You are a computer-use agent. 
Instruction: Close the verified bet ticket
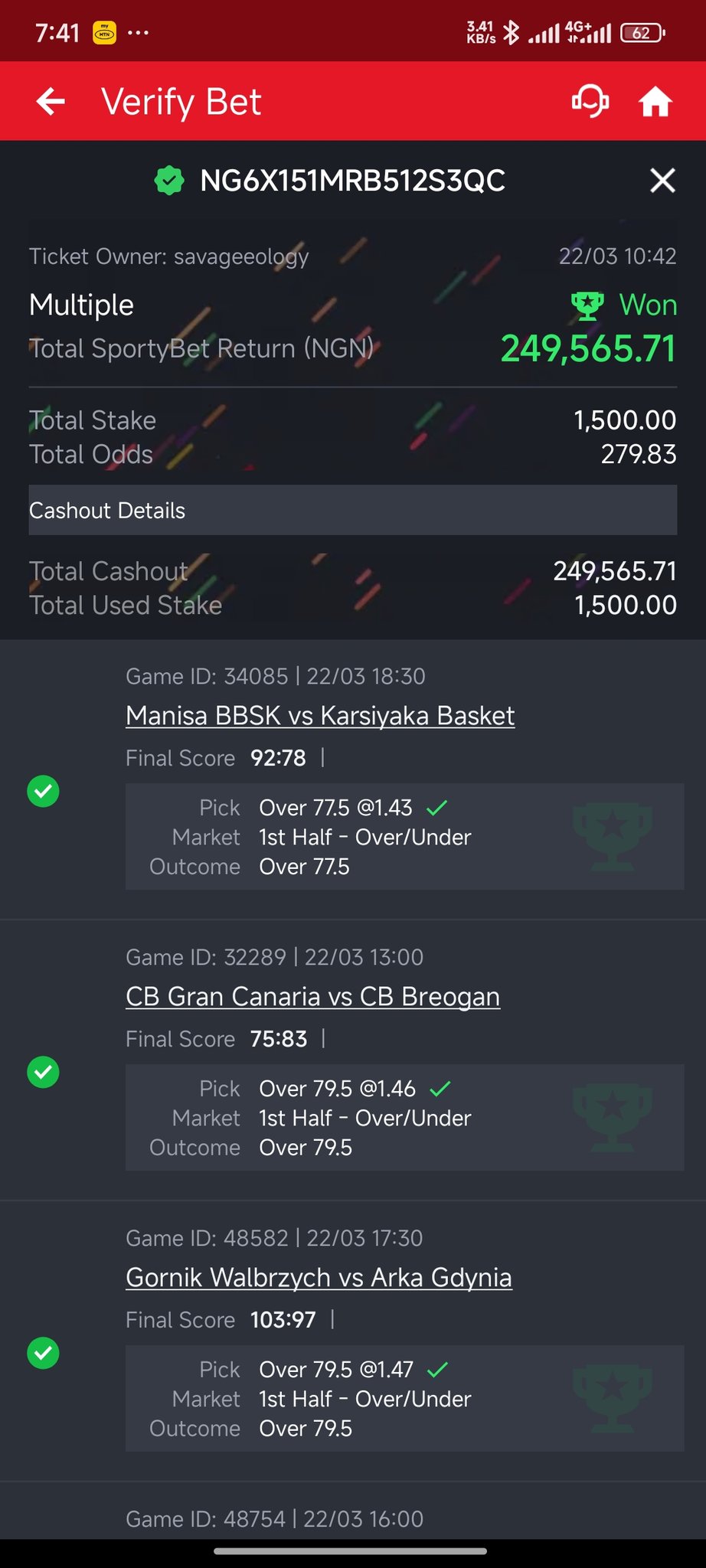click(x=662, y=181)
